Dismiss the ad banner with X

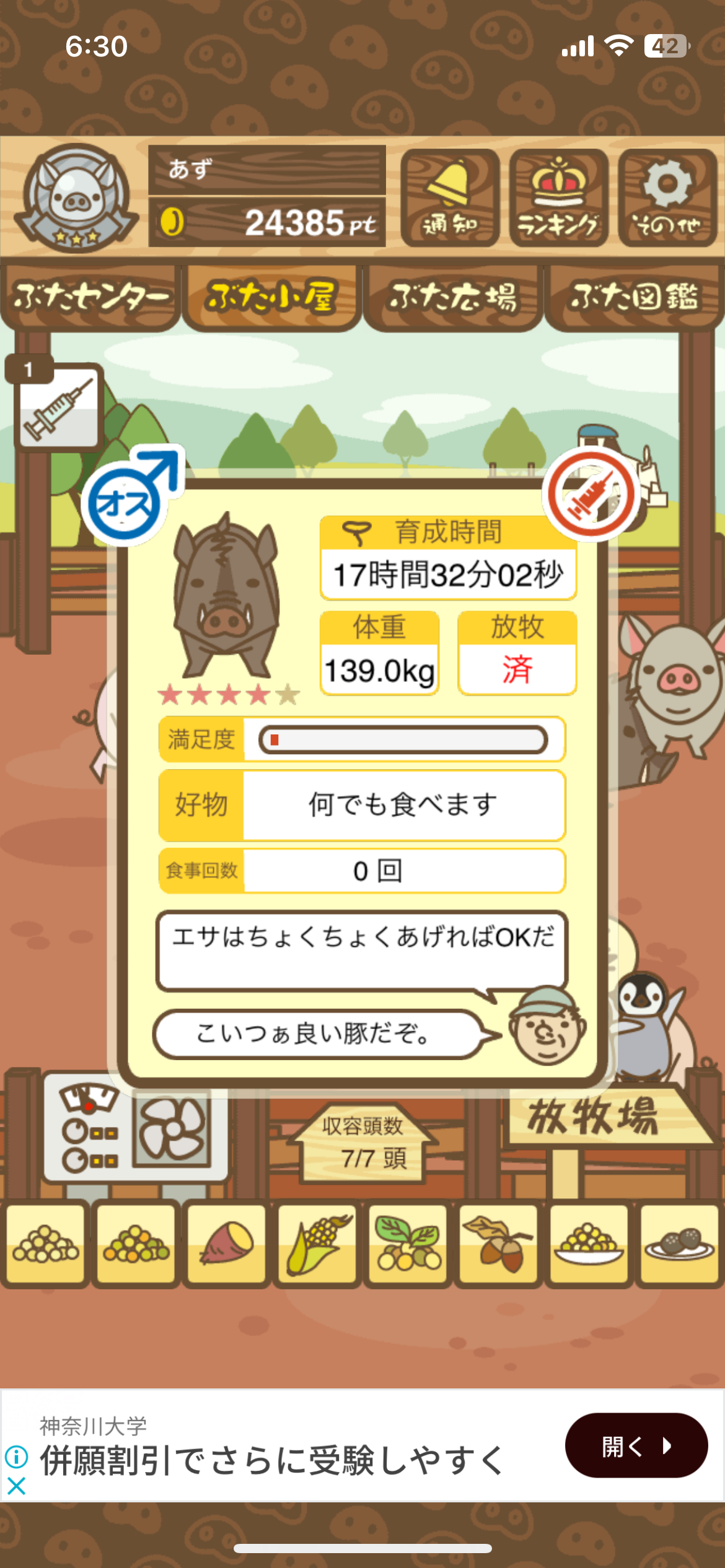(x=17, y=1486)
